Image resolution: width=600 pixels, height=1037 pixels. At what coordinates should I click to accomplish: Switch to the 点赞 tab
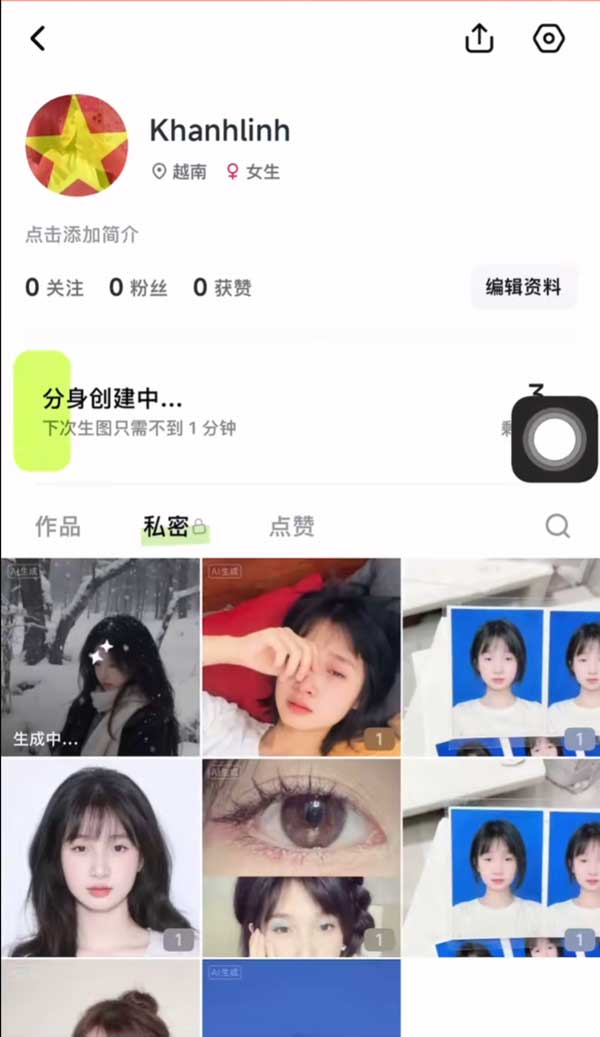pyautogui.click(x=291, y=527)
